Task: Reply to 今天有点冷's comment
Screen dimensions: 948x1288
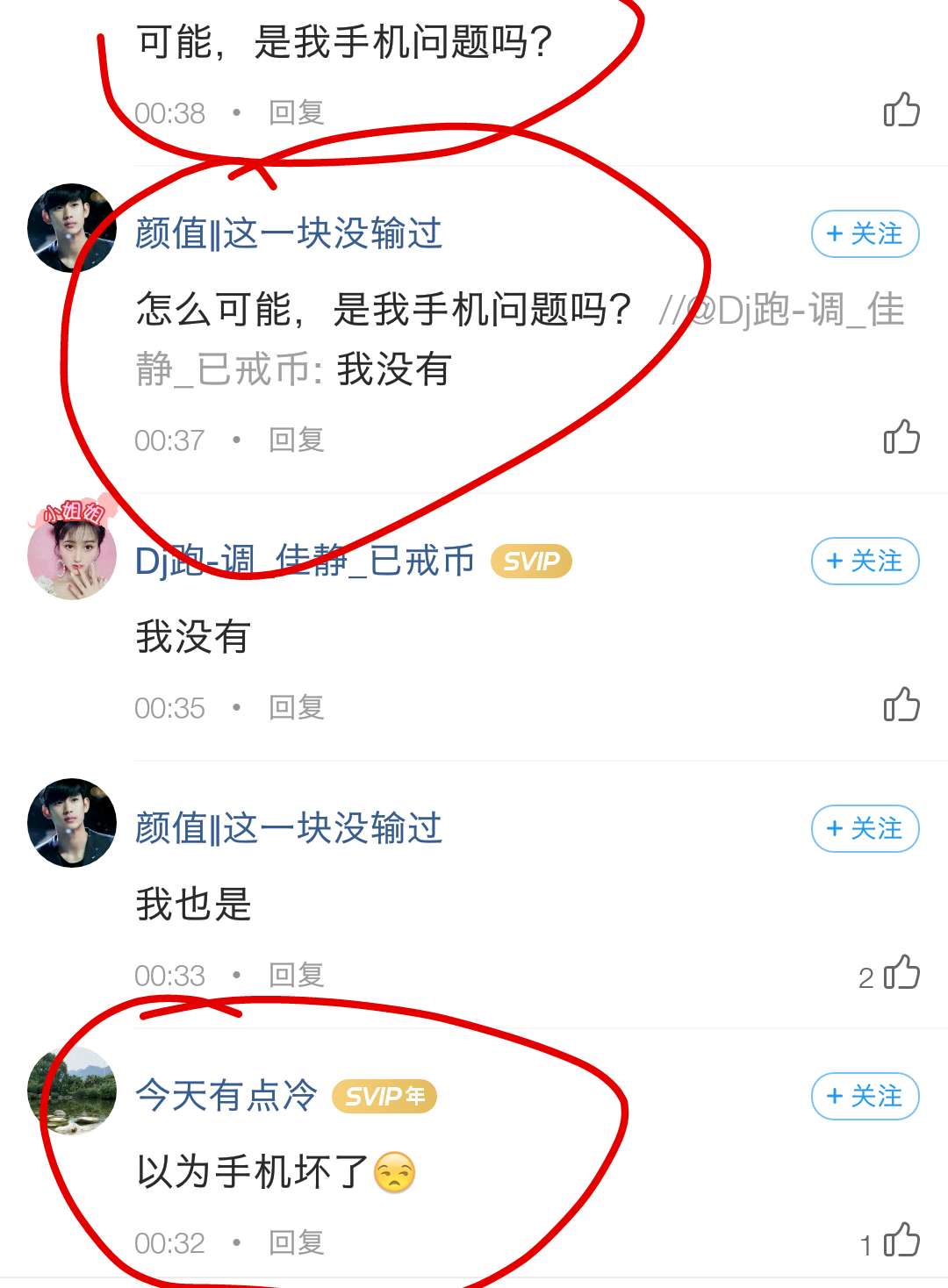Action: pyautogui.click(x=296, y=1242)
